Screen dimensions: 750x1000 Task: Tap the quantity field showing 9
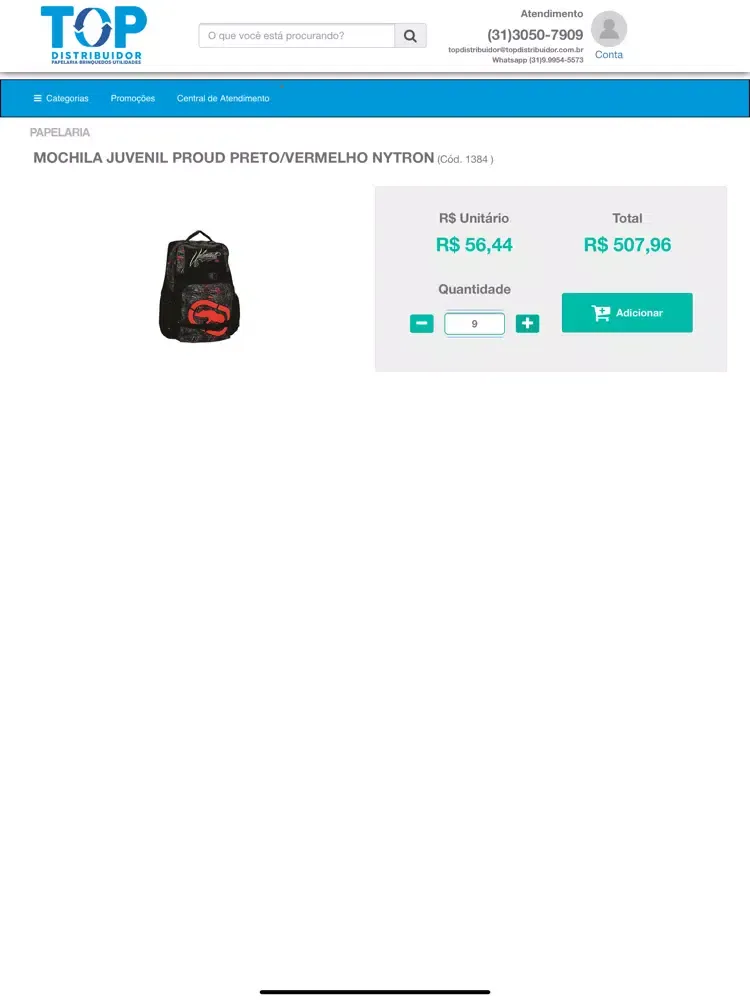tap(474, 324)
